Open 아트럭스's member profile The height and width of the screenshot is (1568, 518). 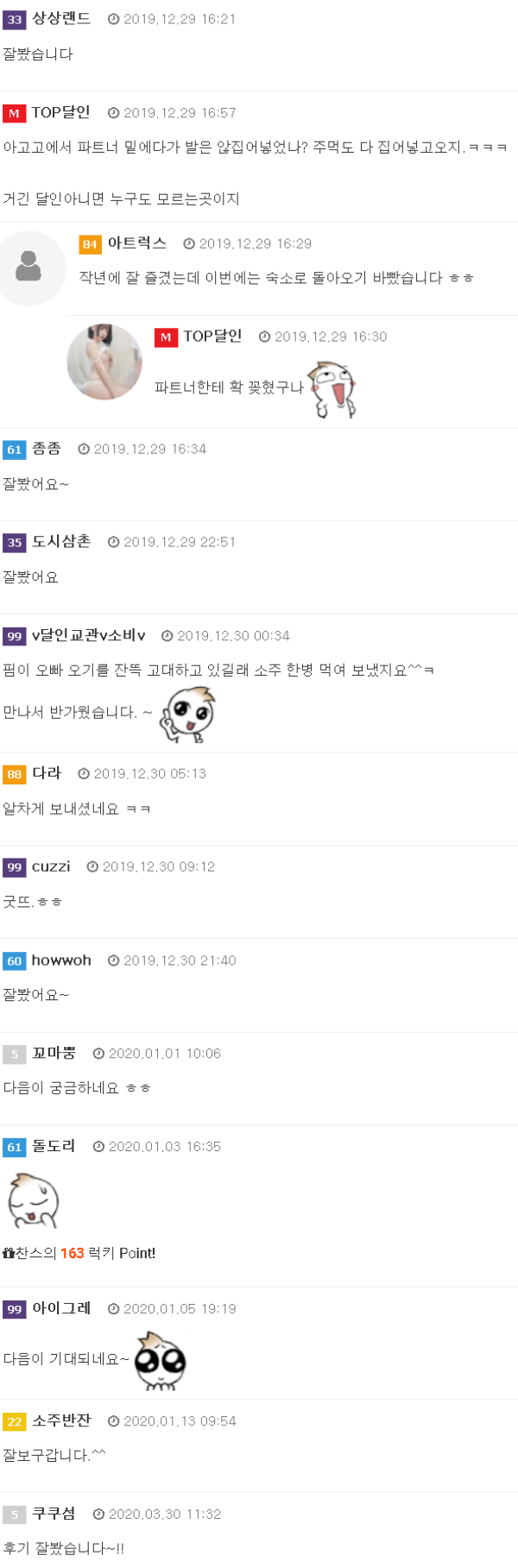(136, 243)
